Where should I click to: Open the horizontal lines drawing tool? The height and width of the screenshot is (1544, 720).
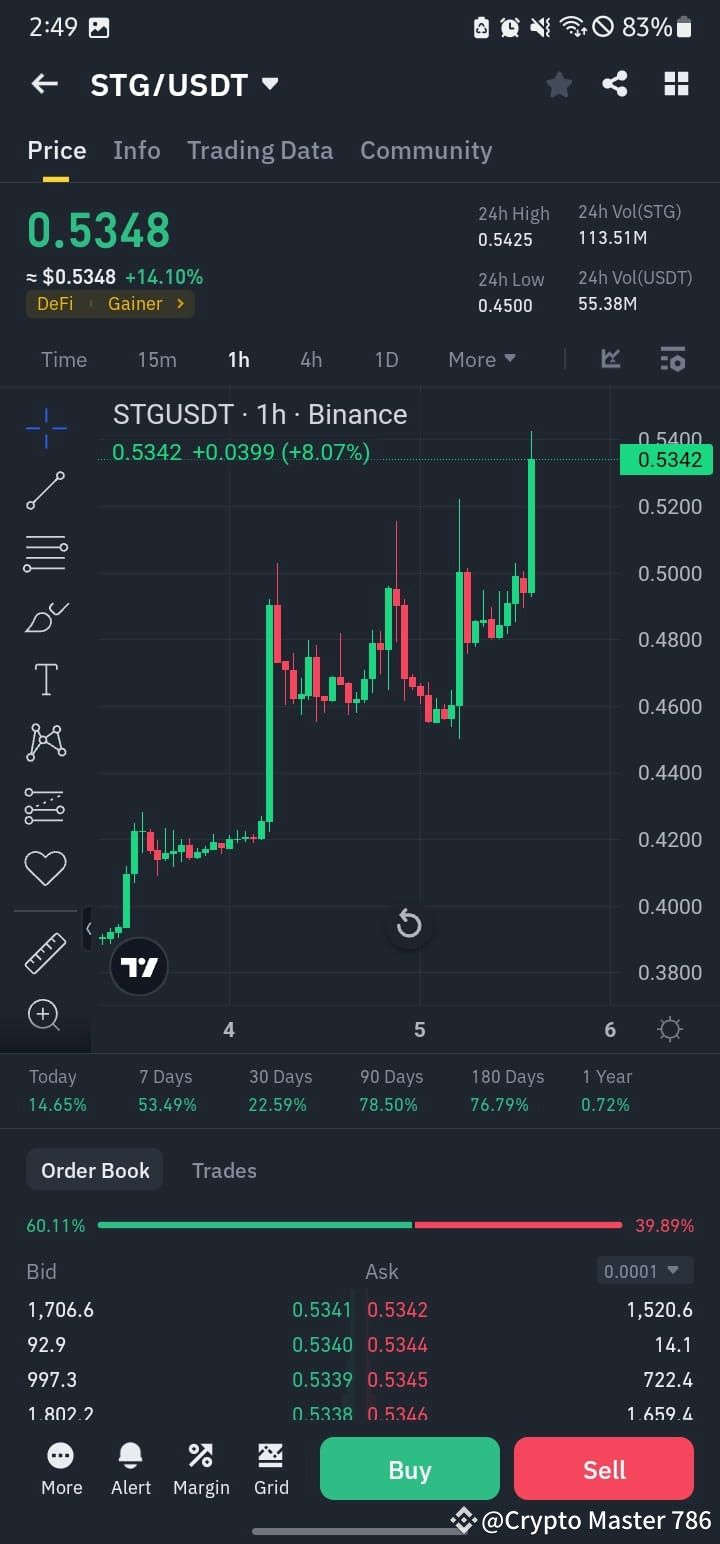(x=45, y=553)
